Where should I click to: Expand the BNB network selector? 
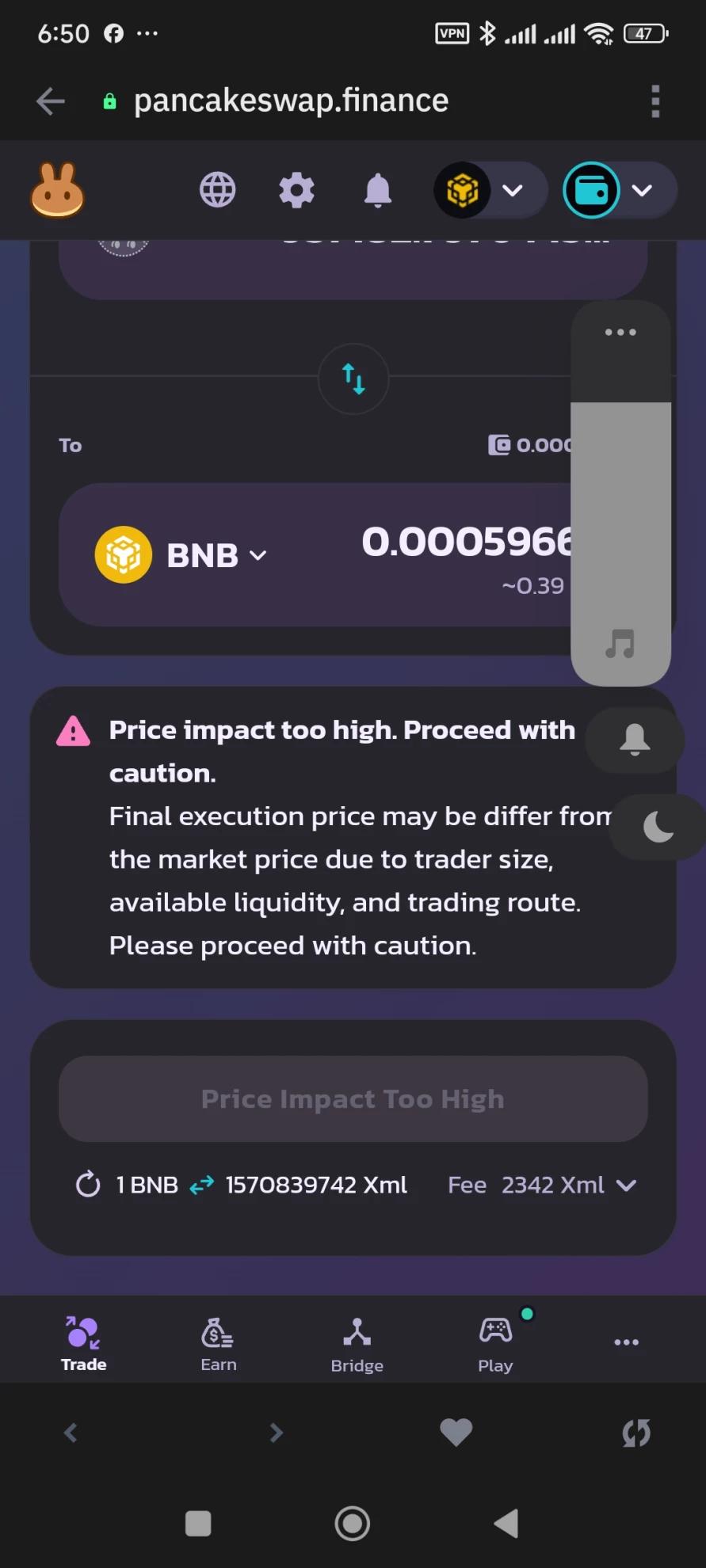coord(489,190)
